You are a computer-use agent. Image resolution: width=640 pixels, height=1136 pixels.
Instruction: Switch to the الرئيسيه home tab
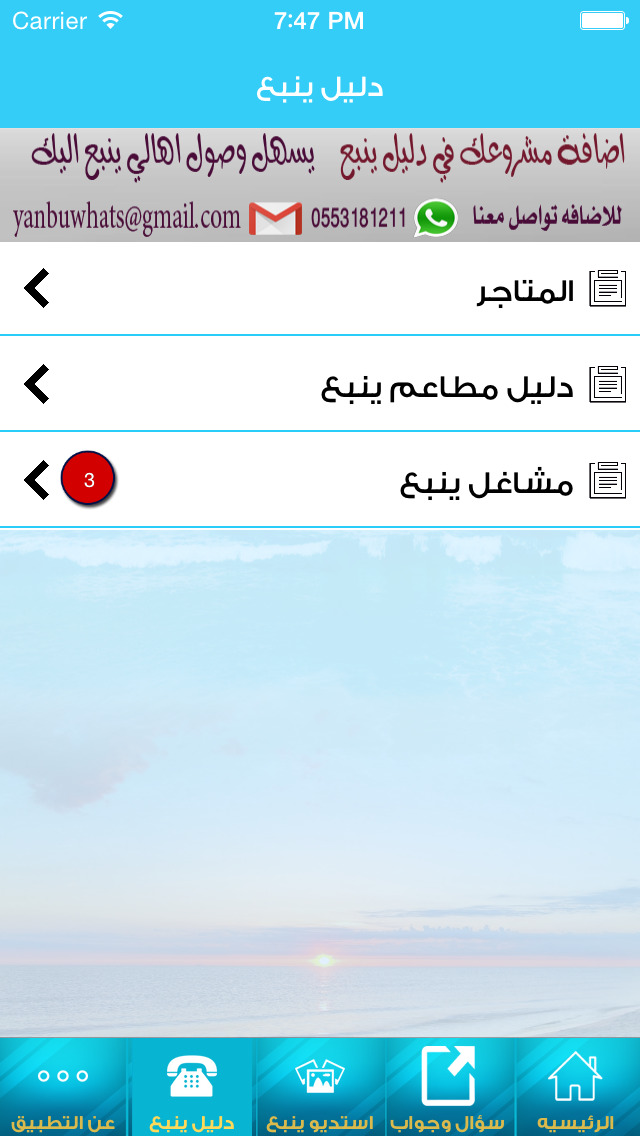click(x=577, y=1087)
